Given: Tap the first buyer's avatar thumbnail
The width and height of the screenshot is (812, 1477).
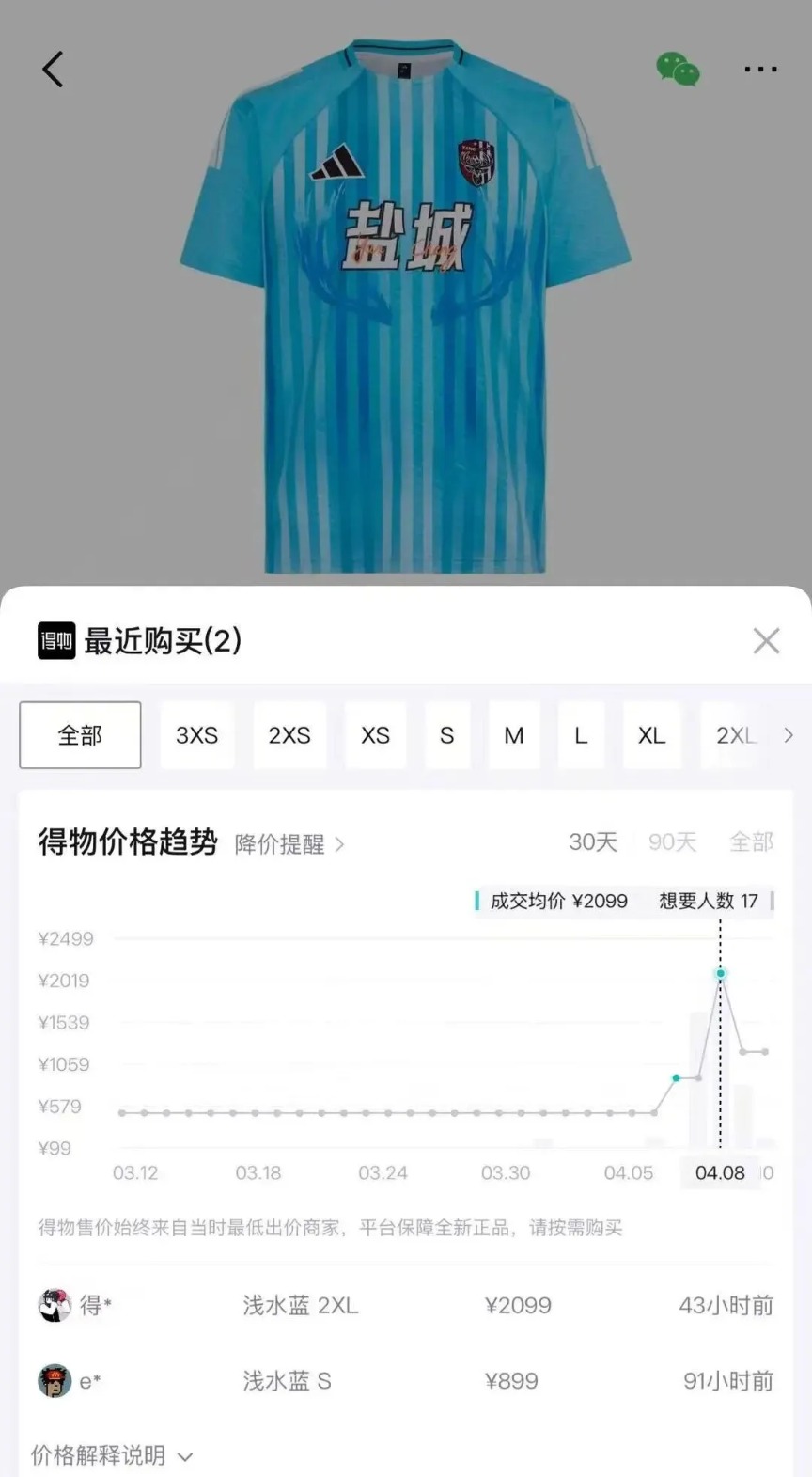Looking at the screenshot, I should coord(55,1305).
